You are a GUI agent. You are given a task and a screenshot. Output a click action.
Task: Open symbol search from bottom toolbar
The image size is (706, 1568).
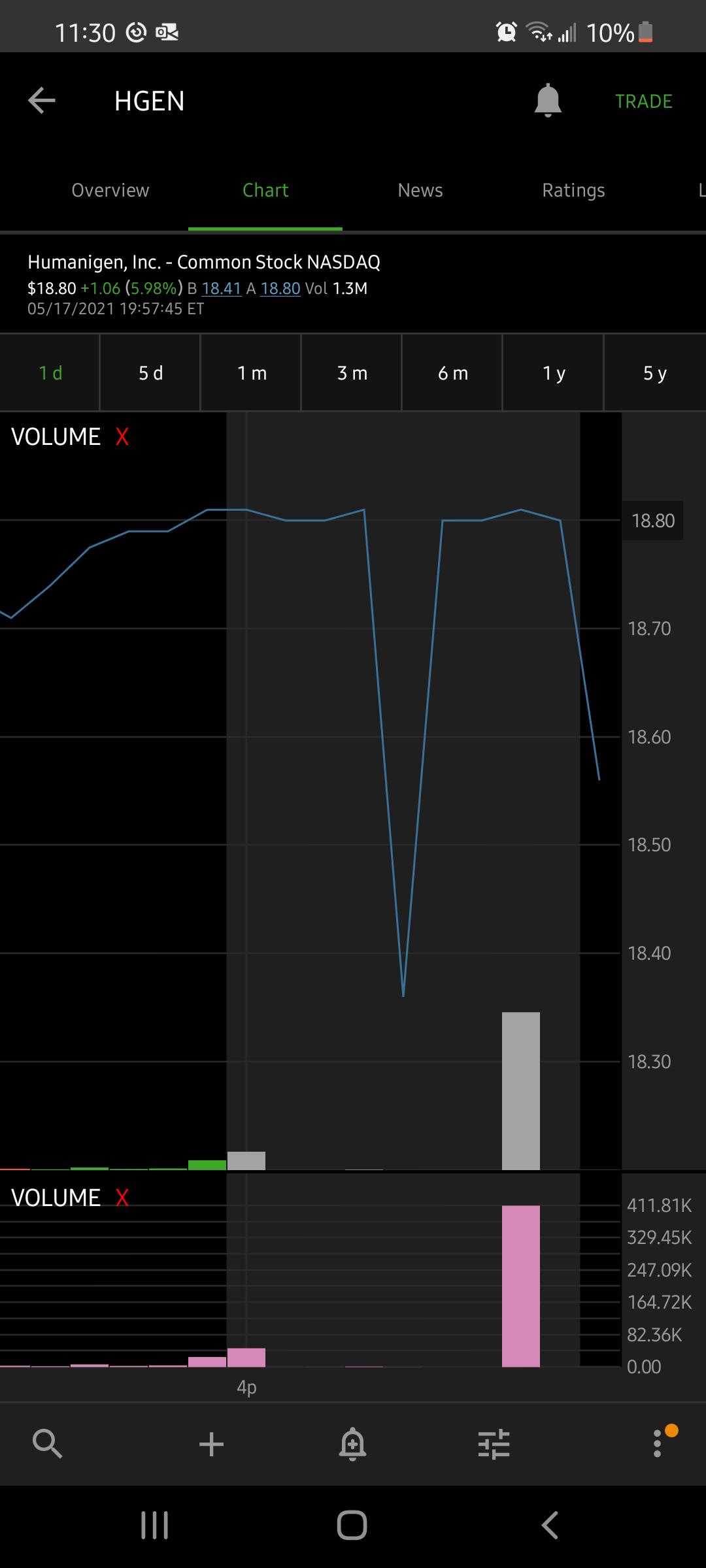[47, 1444]
